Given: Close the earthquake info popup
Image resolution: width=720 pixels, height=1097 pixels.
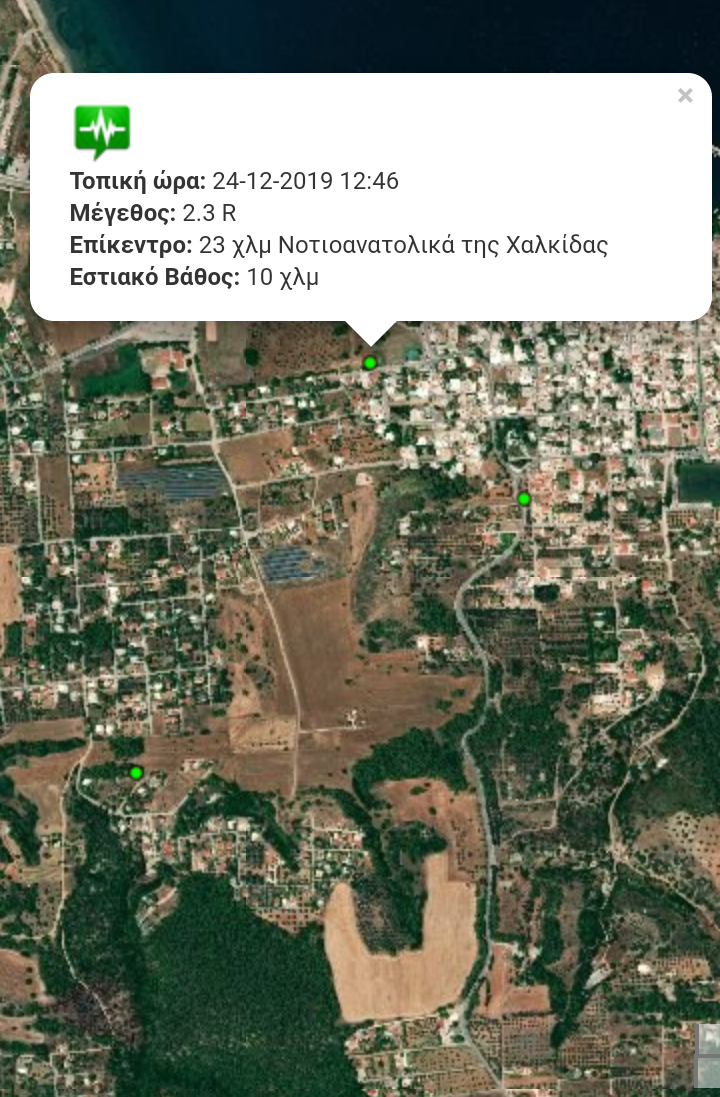Looking at the screenshot, I should (x=685, y=96).
